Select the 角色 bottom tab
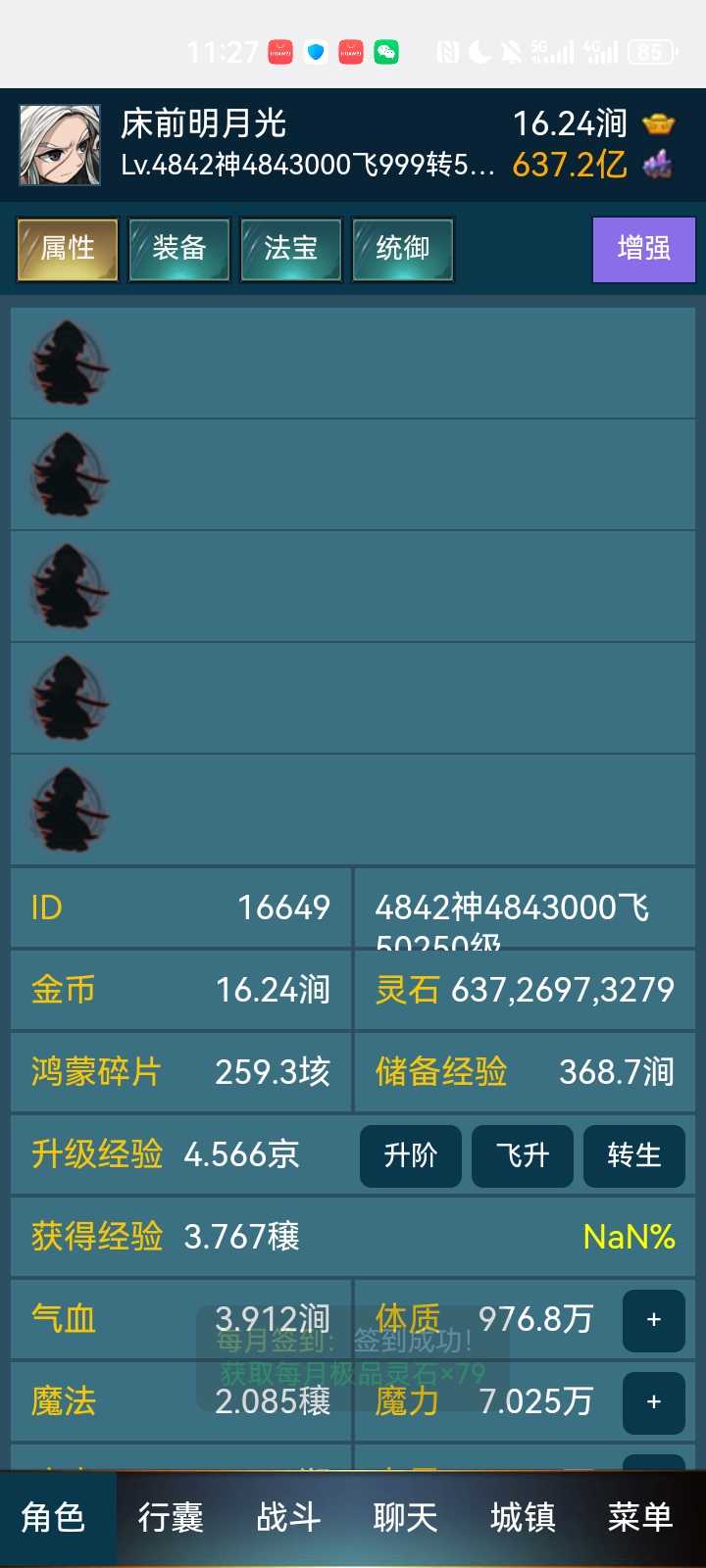The image size is (706, 1568). [54, 1517]
